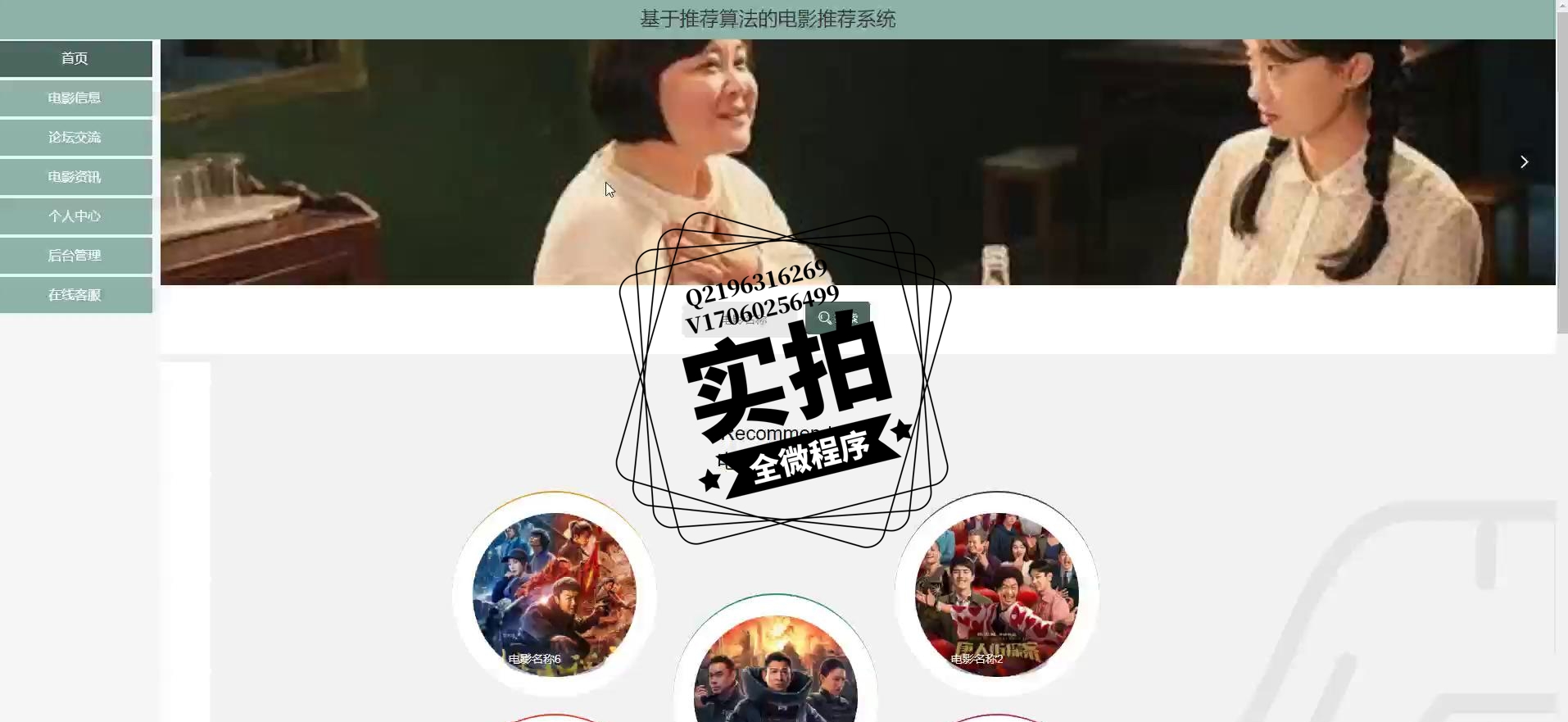Open movie 电影名称6

pyautogui.click(x=555, y=594)
